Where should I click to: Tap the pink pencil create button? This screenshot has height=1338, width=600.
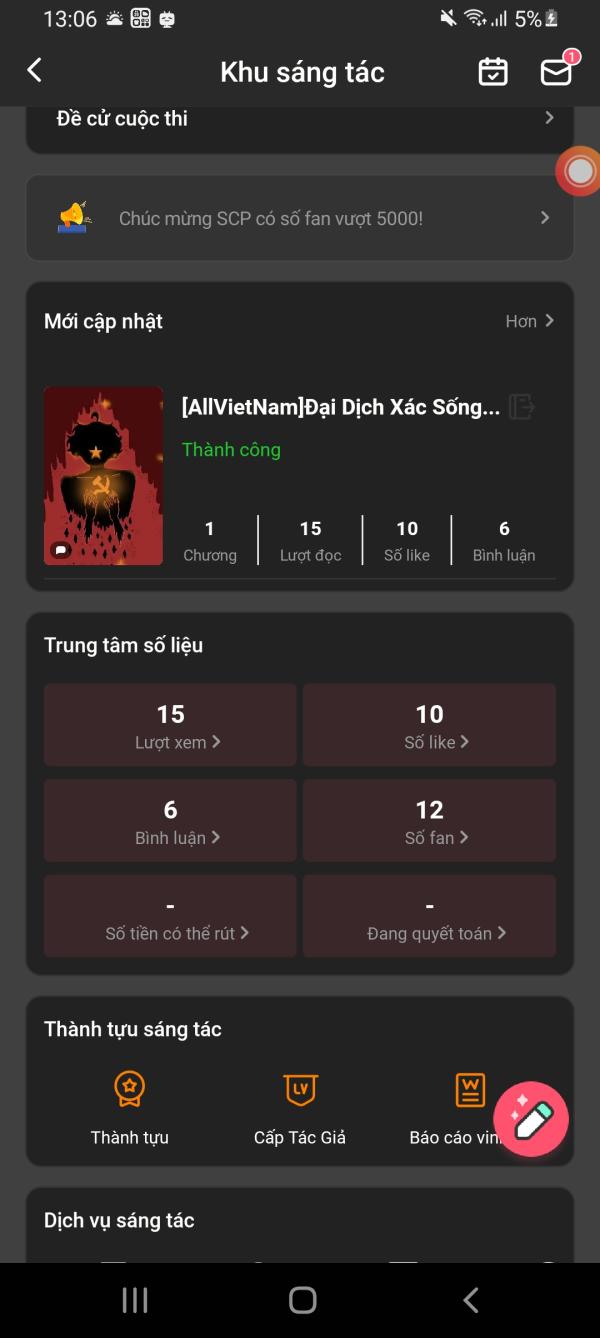[x=531, y=1119]
